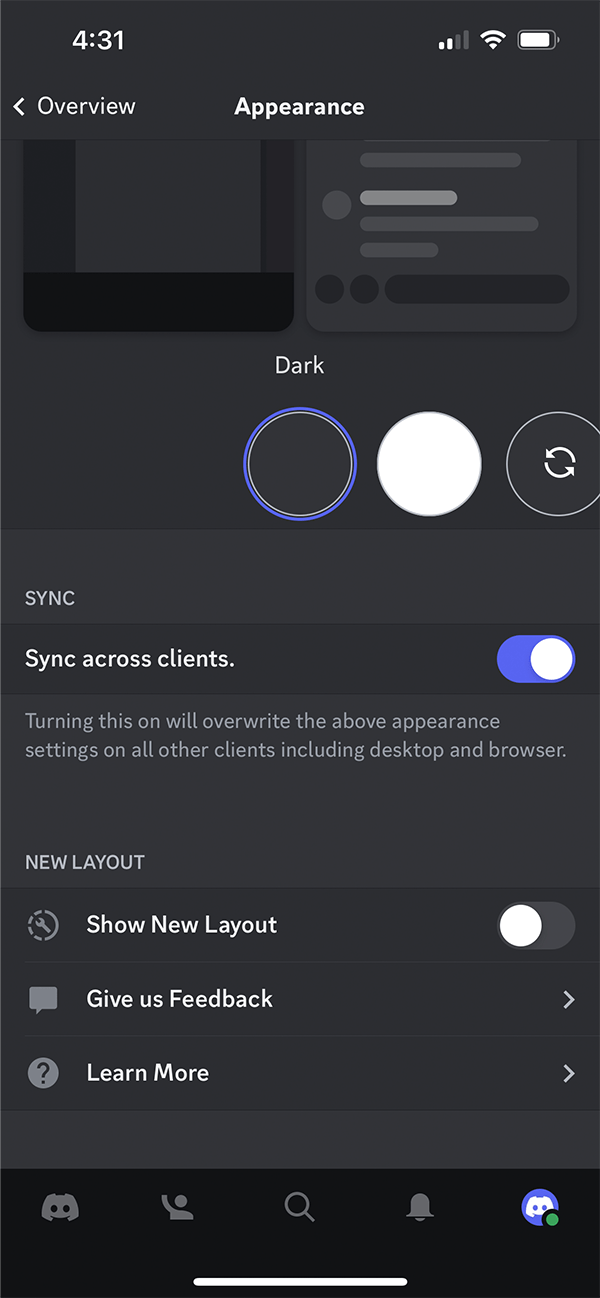Disable Sync across clients
Viewport: 600px width, 1298px height.
pyautogui.click(x=535, y=660)
